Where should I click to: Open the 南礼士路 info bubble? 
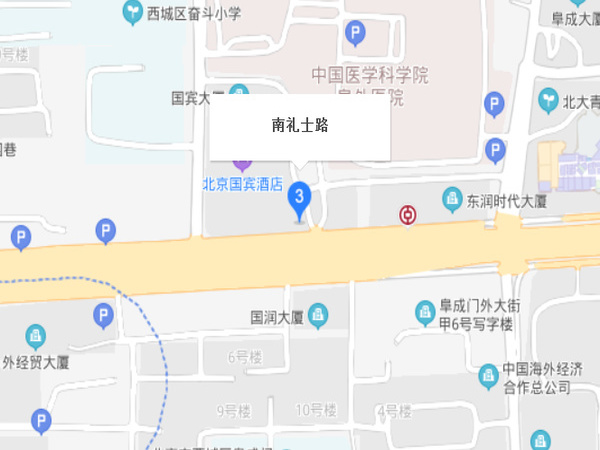pos(299,126)
